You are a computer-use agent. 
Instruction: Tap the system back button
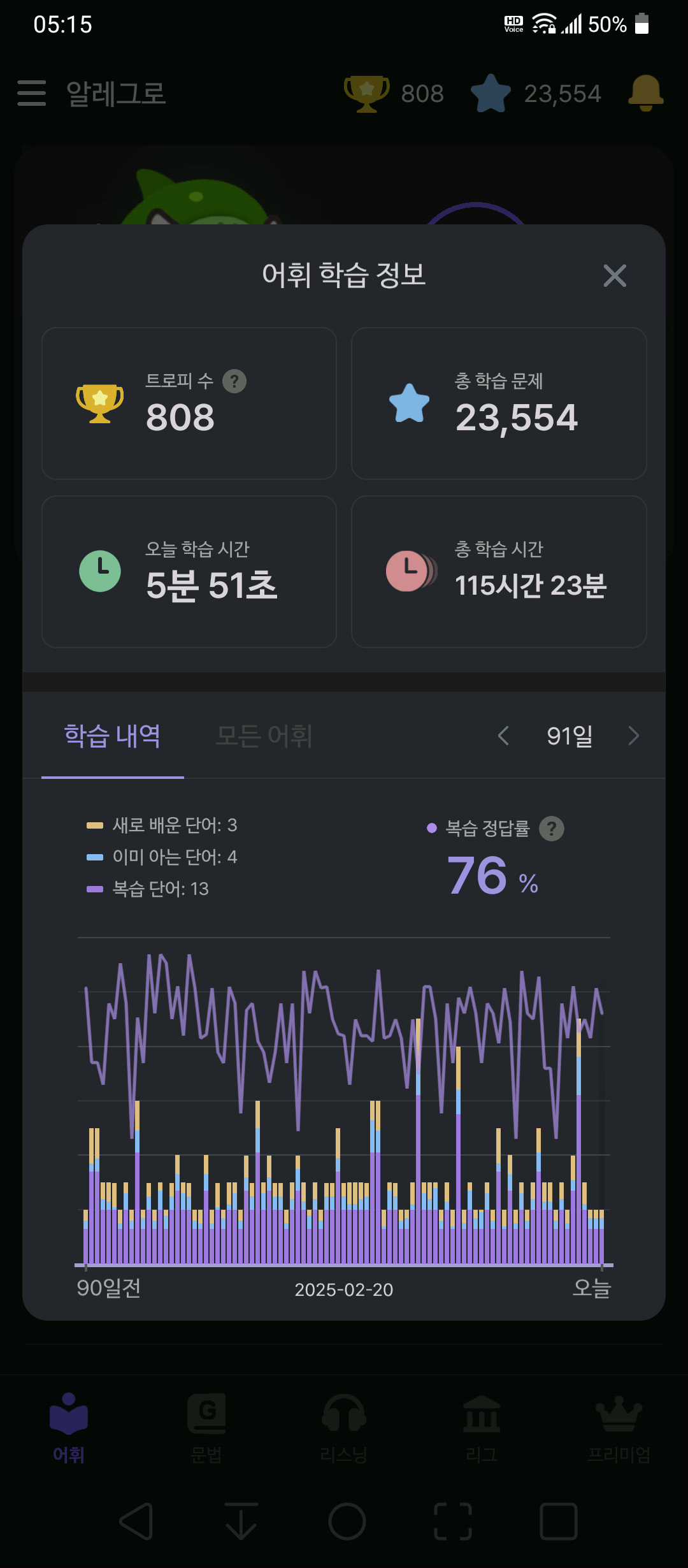click(136, 1521)
